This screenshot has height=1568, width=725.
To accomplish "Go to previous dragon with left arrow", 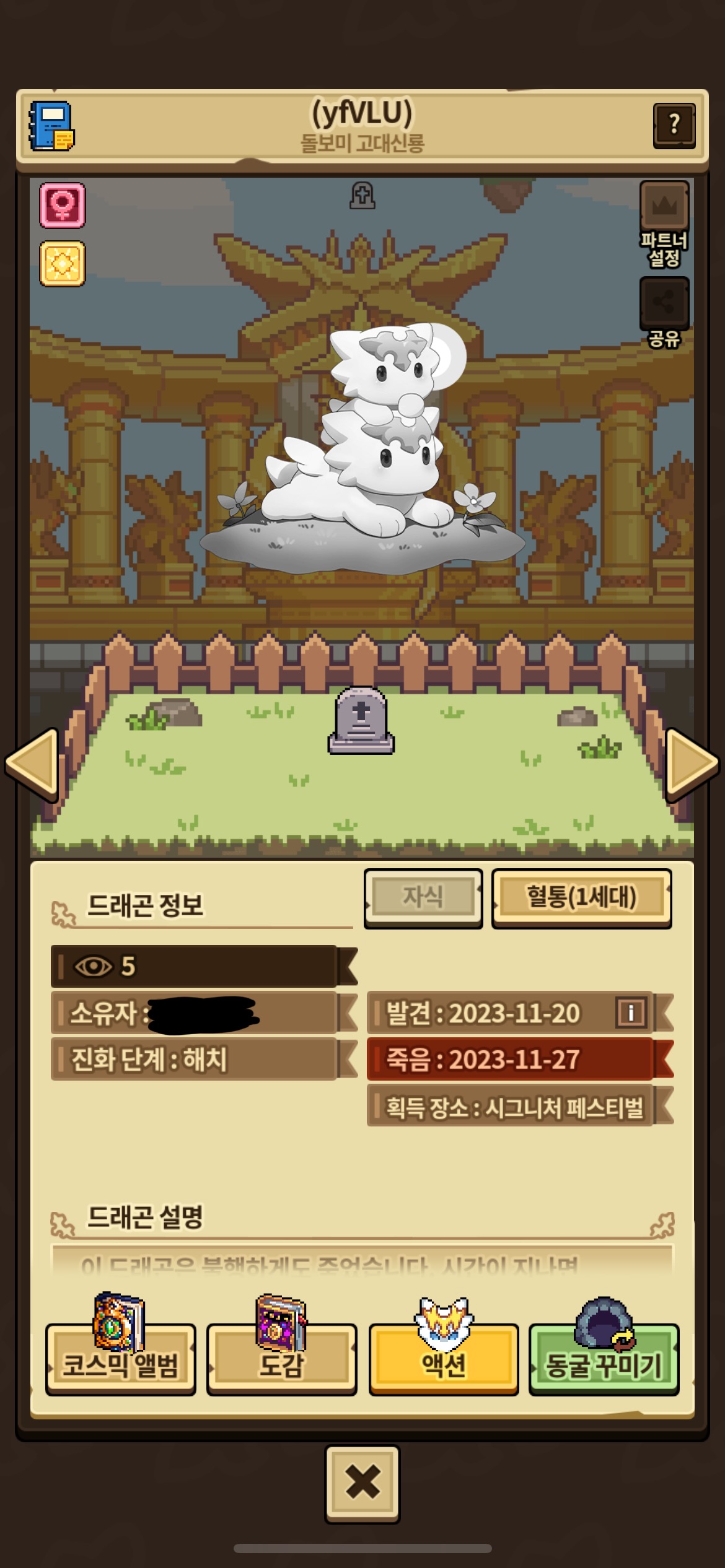I will tap(32, 765).
